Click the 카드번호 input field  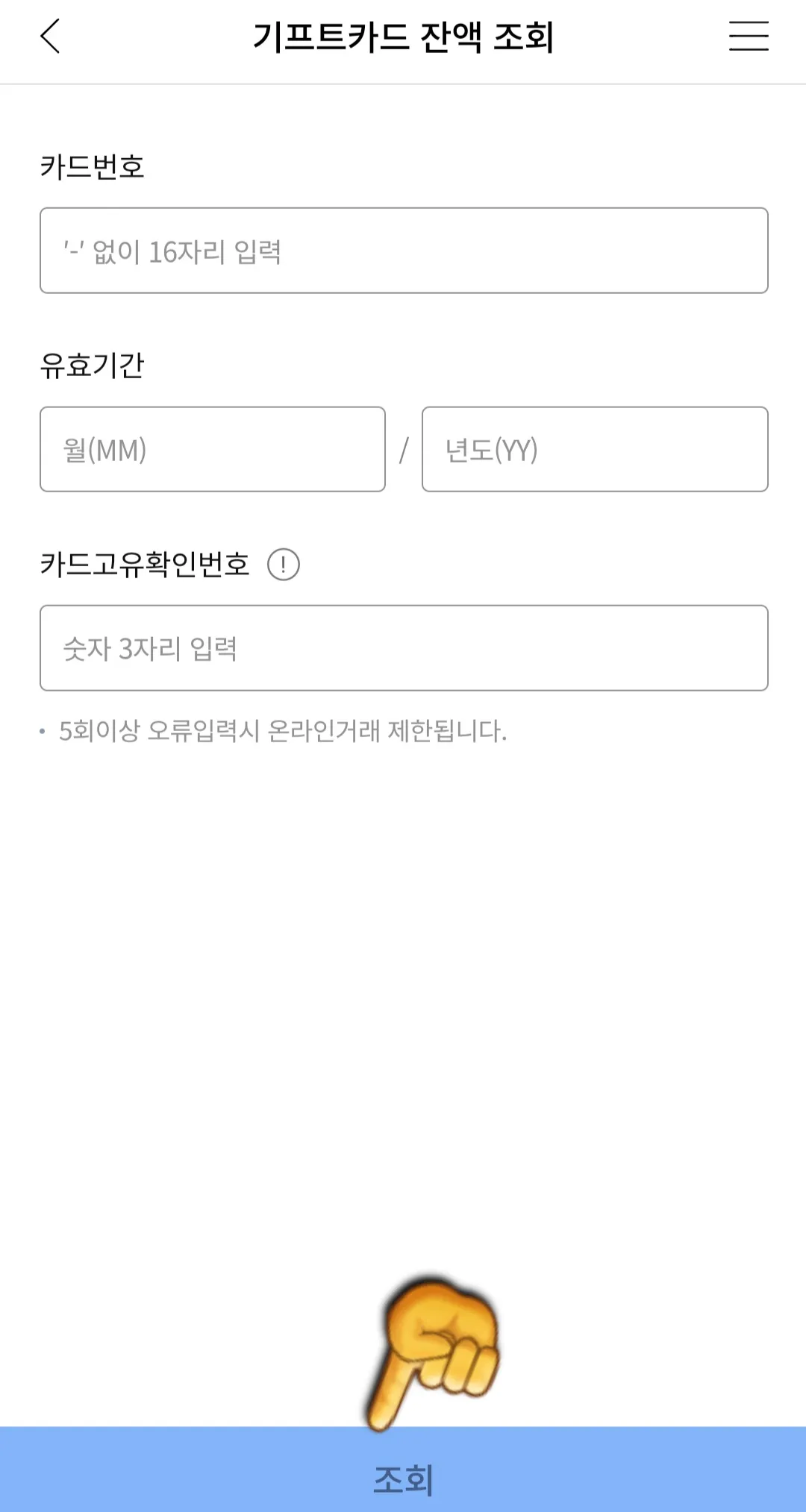pyautogui.click(x=403, y=252)
